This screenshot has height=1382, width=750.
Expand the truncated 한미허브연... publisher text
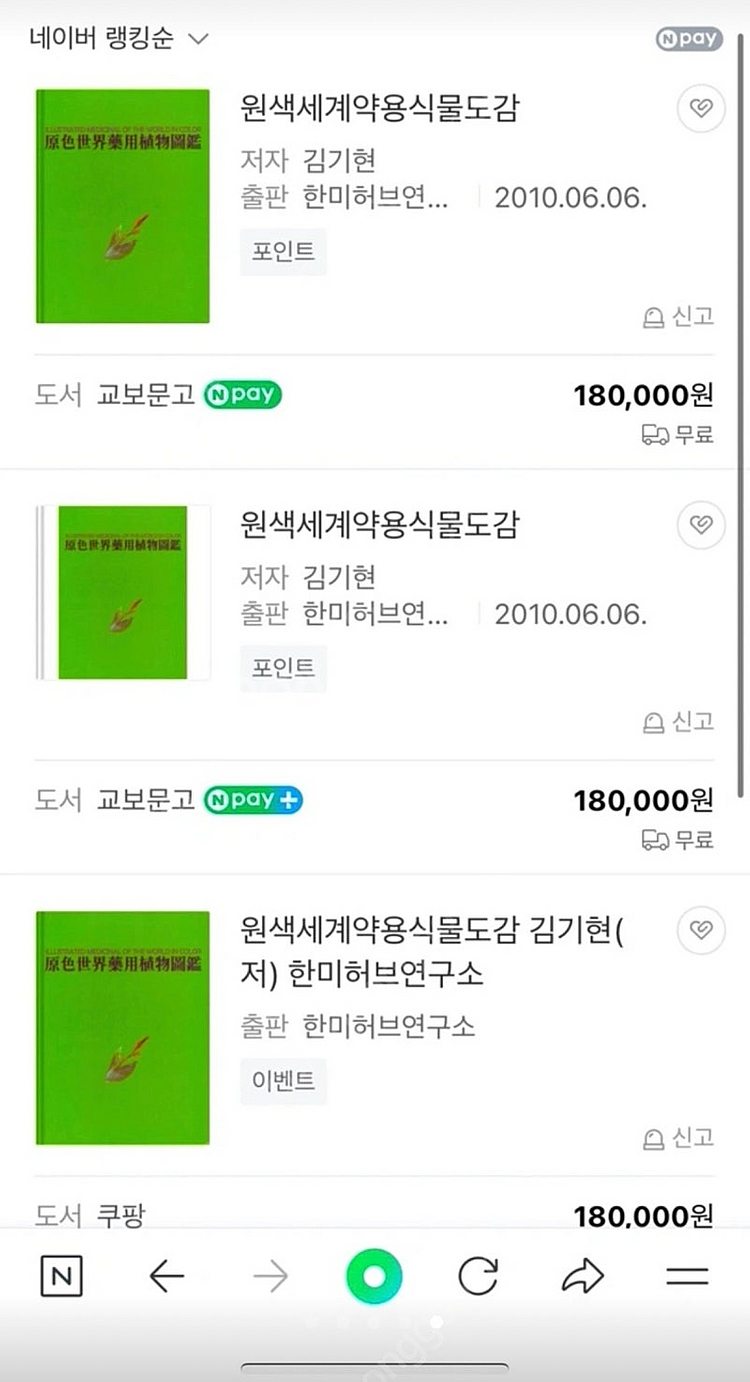tap(373, 198)
